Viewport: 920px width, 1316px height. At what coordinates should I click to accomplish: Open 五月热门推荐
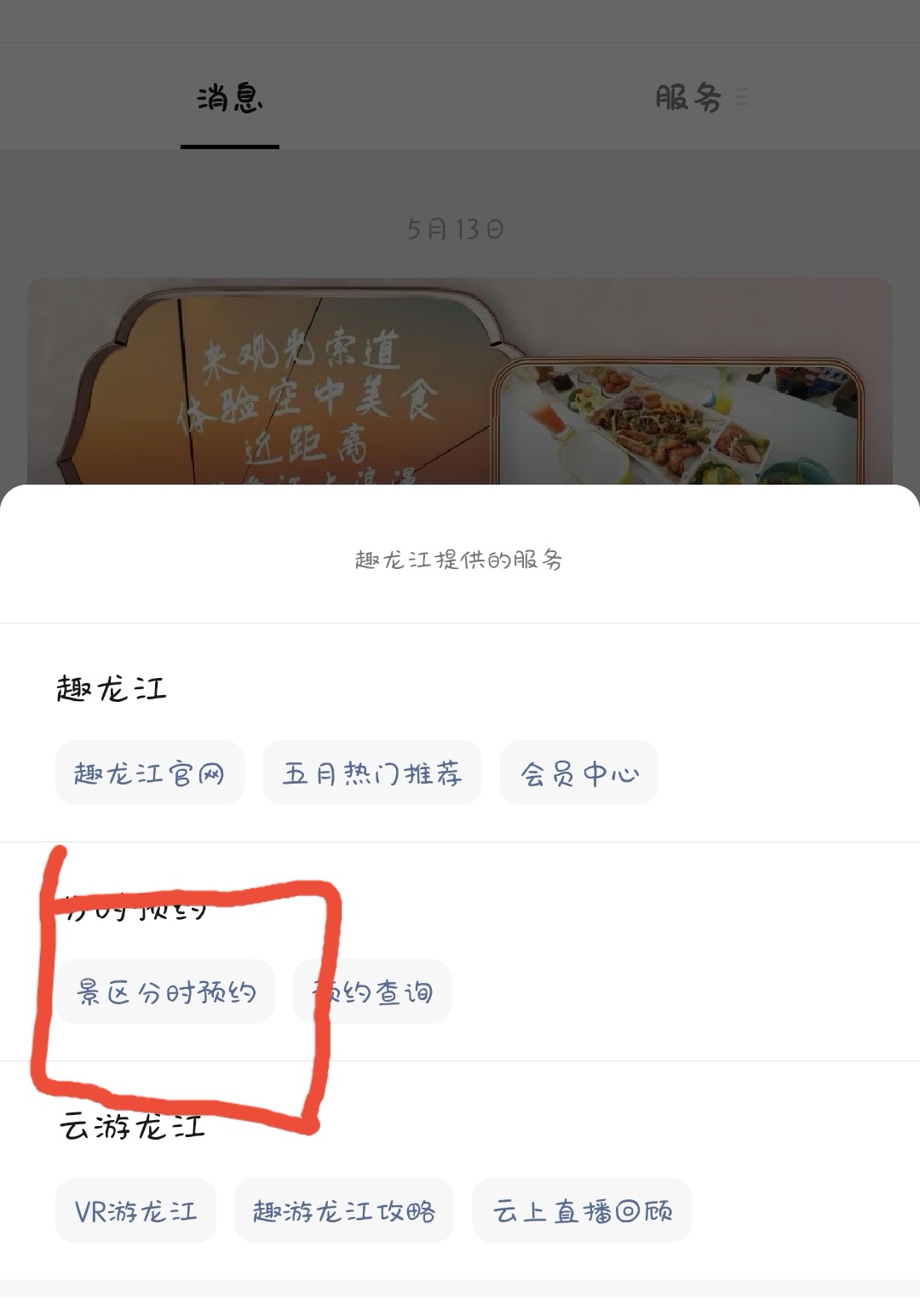pos(372,773)
